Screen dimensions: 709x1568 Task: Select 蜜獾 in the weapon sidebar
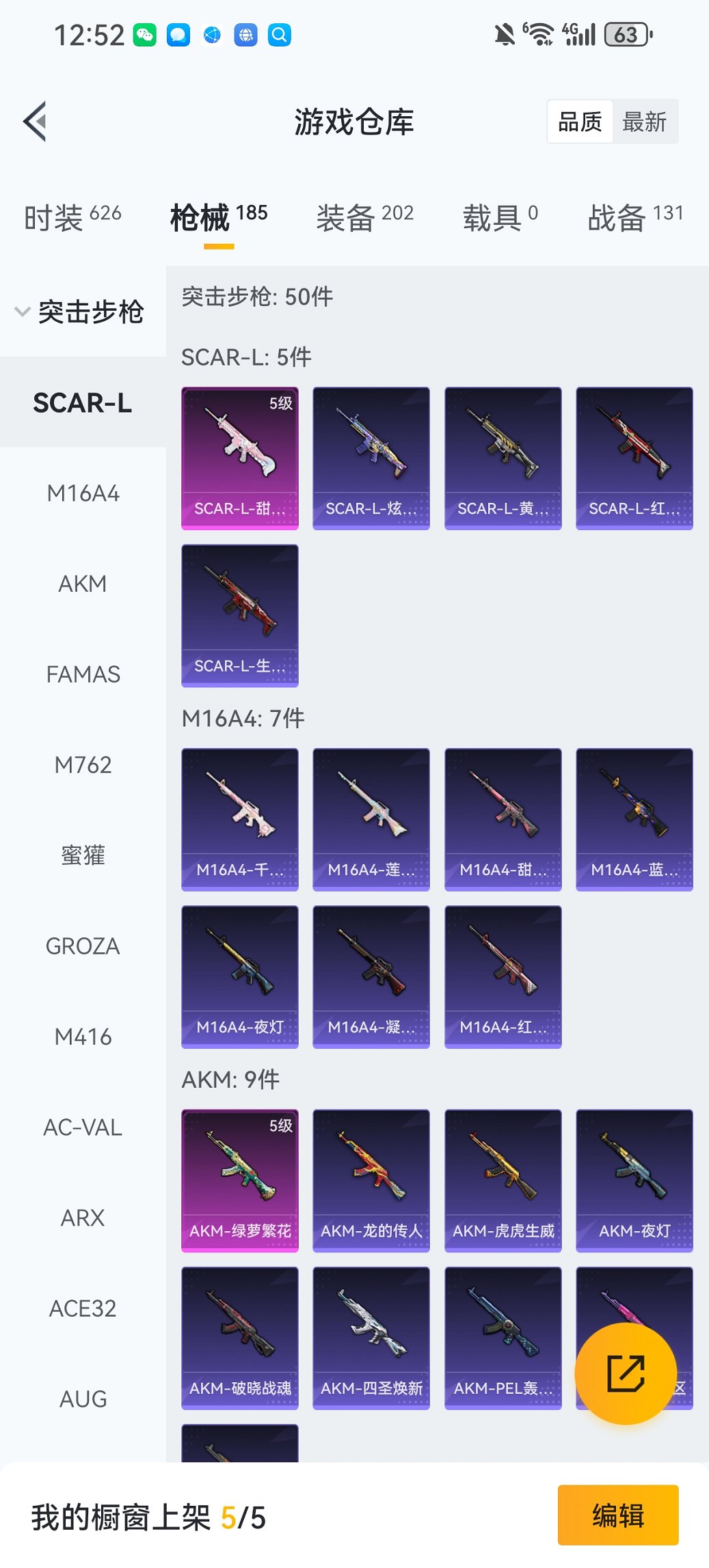83,855
